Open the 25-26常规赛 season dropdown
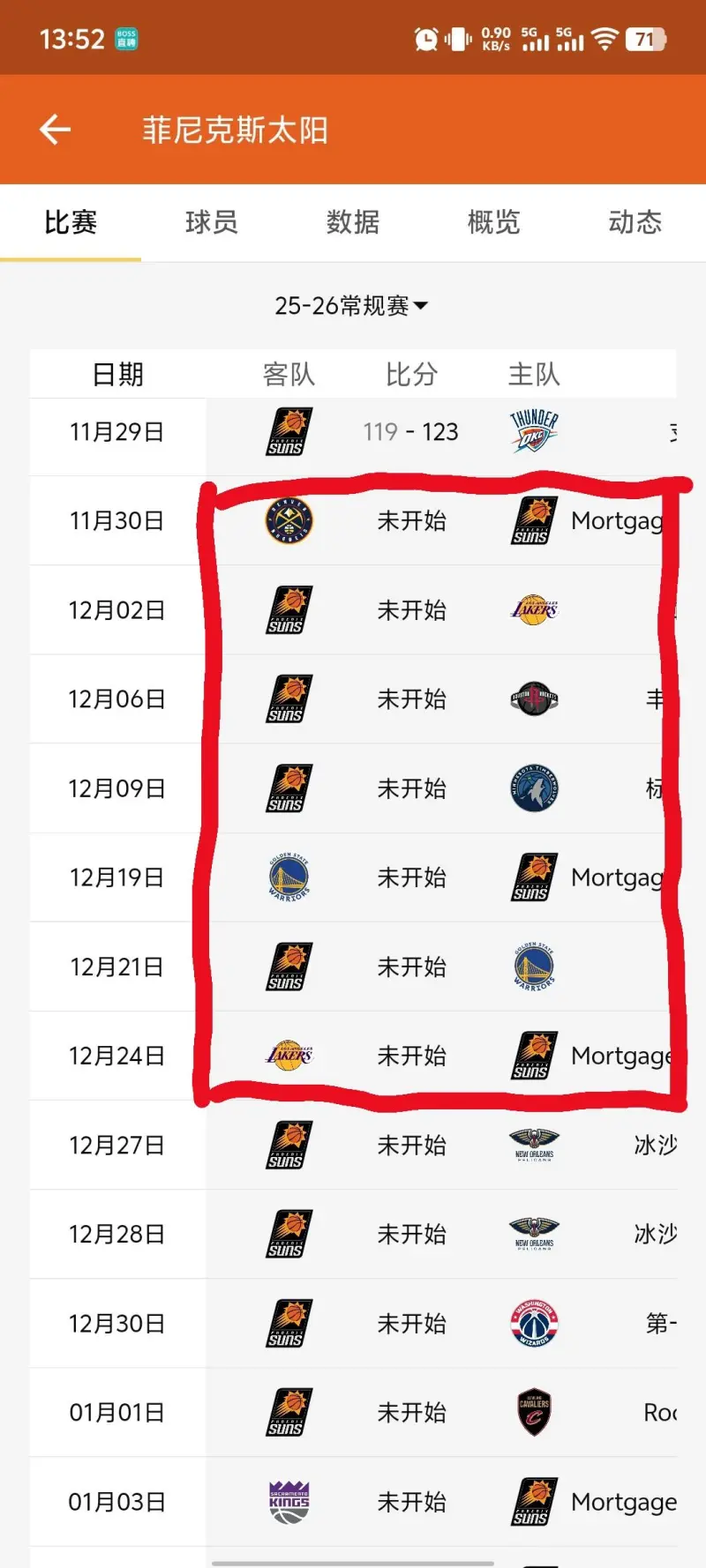Screen dimensions: 706x1568 point(351,305)
